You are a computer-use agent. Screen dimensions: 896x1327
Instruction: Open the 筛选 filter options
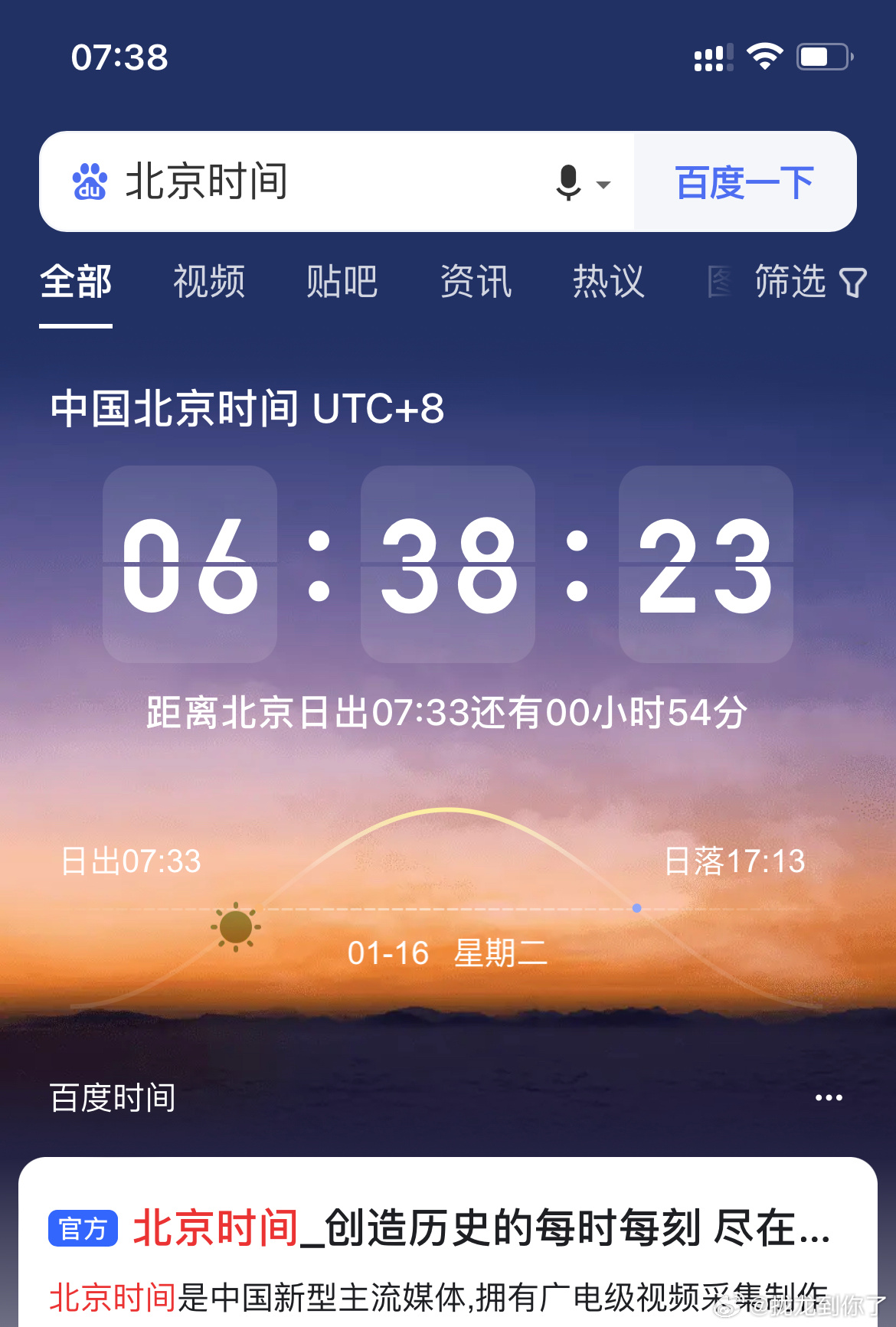809,282
